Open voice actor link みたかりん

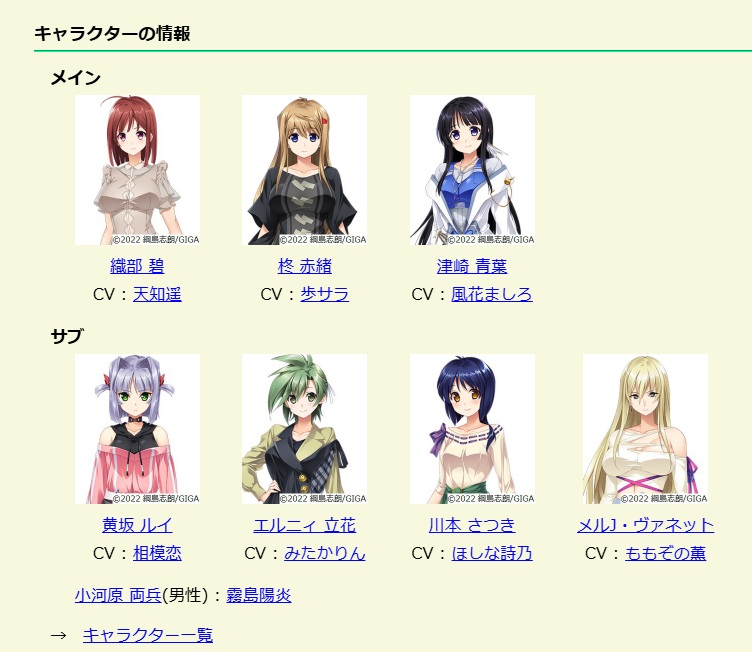click(x=324, y=553)
